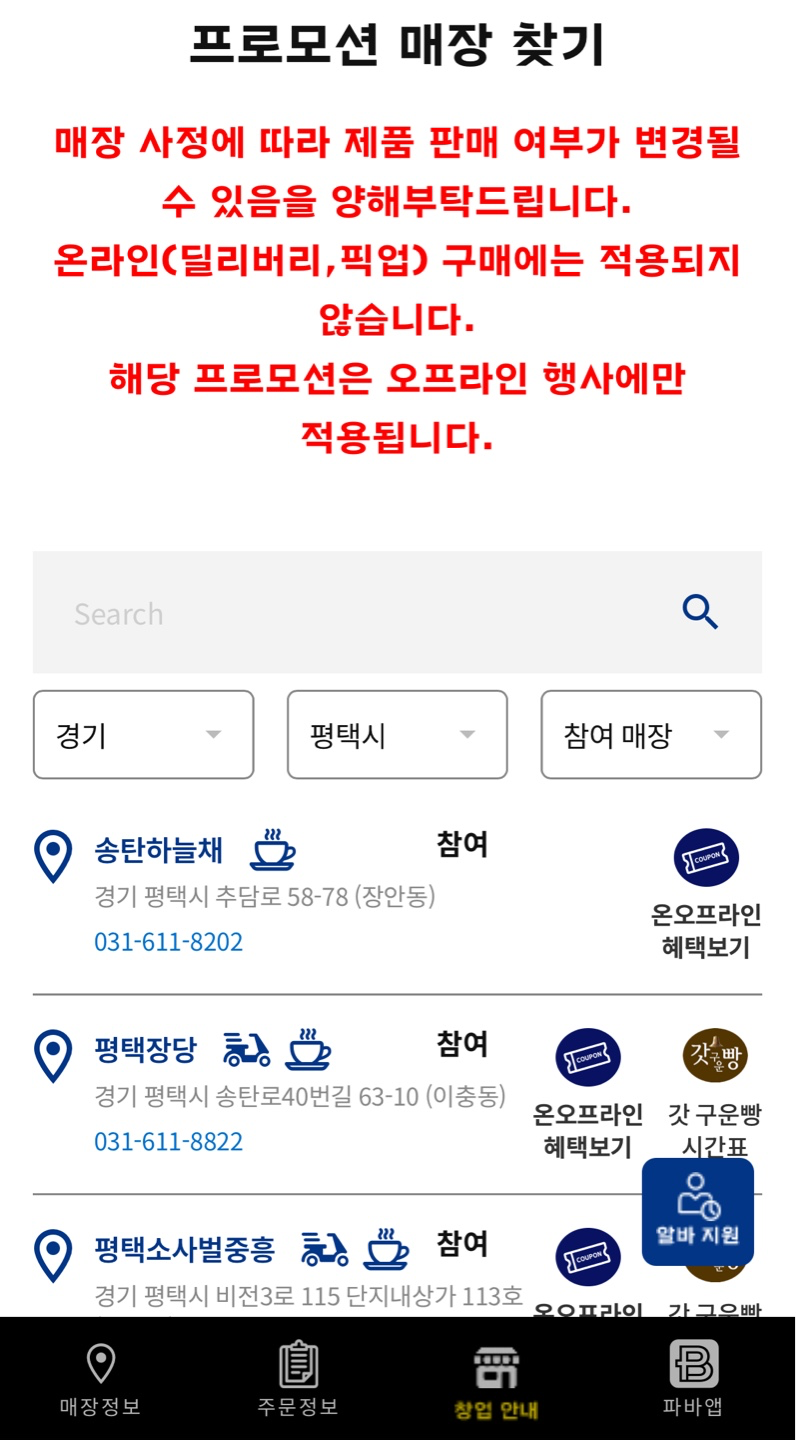796x1440 pixels.
Task: Open the 평택시 city dropdown
Action: (397, 735)
